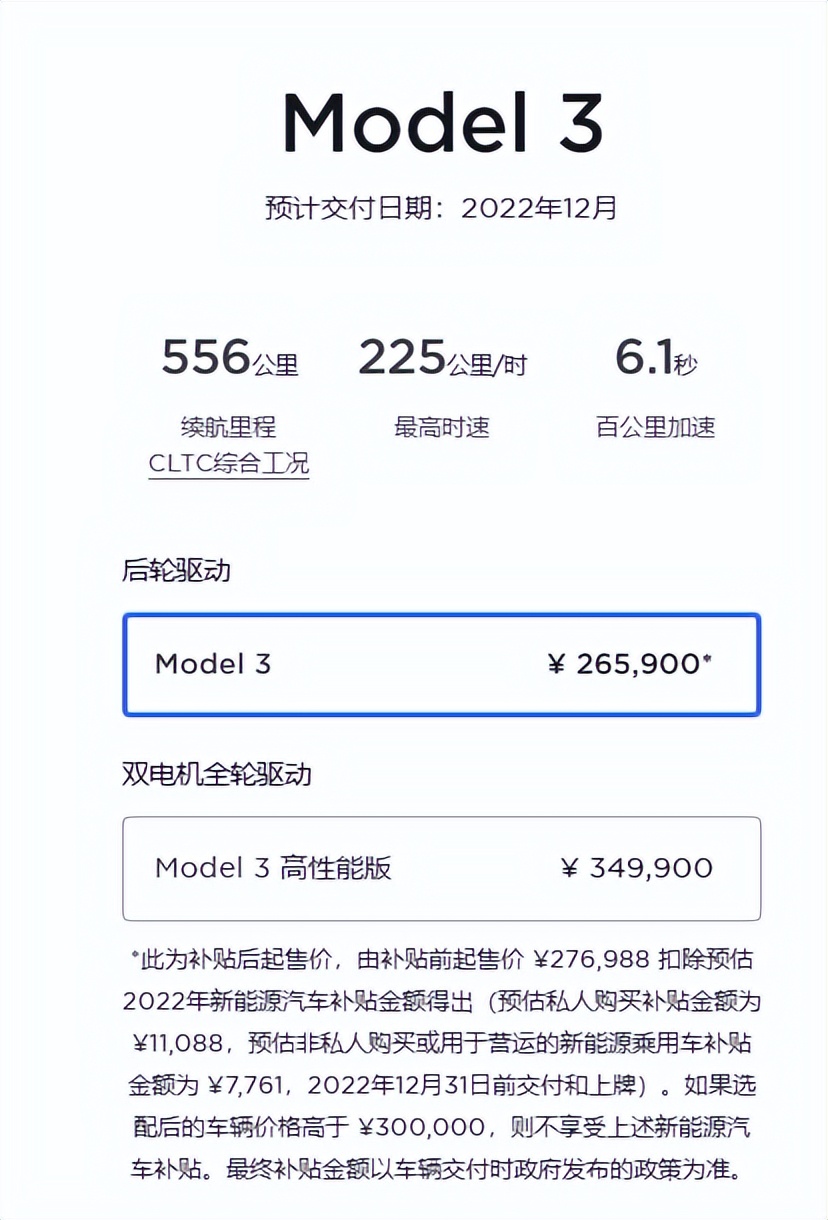Open the CLTC综合工况 link
This screenshot has width=828, height=1220.
click(x=229, y=465)
